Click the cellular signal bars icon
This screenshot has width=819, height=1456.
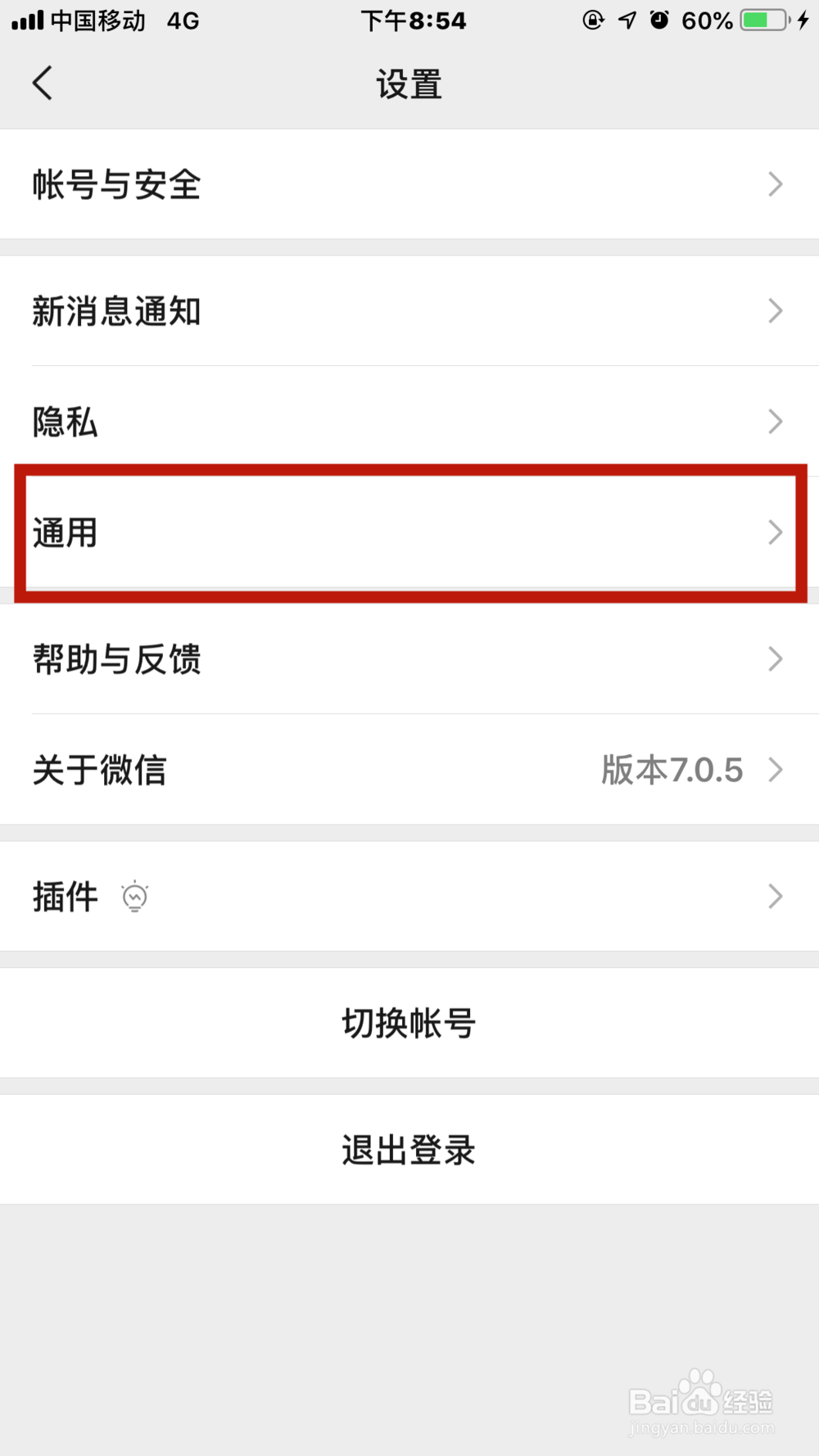(27, 20)
